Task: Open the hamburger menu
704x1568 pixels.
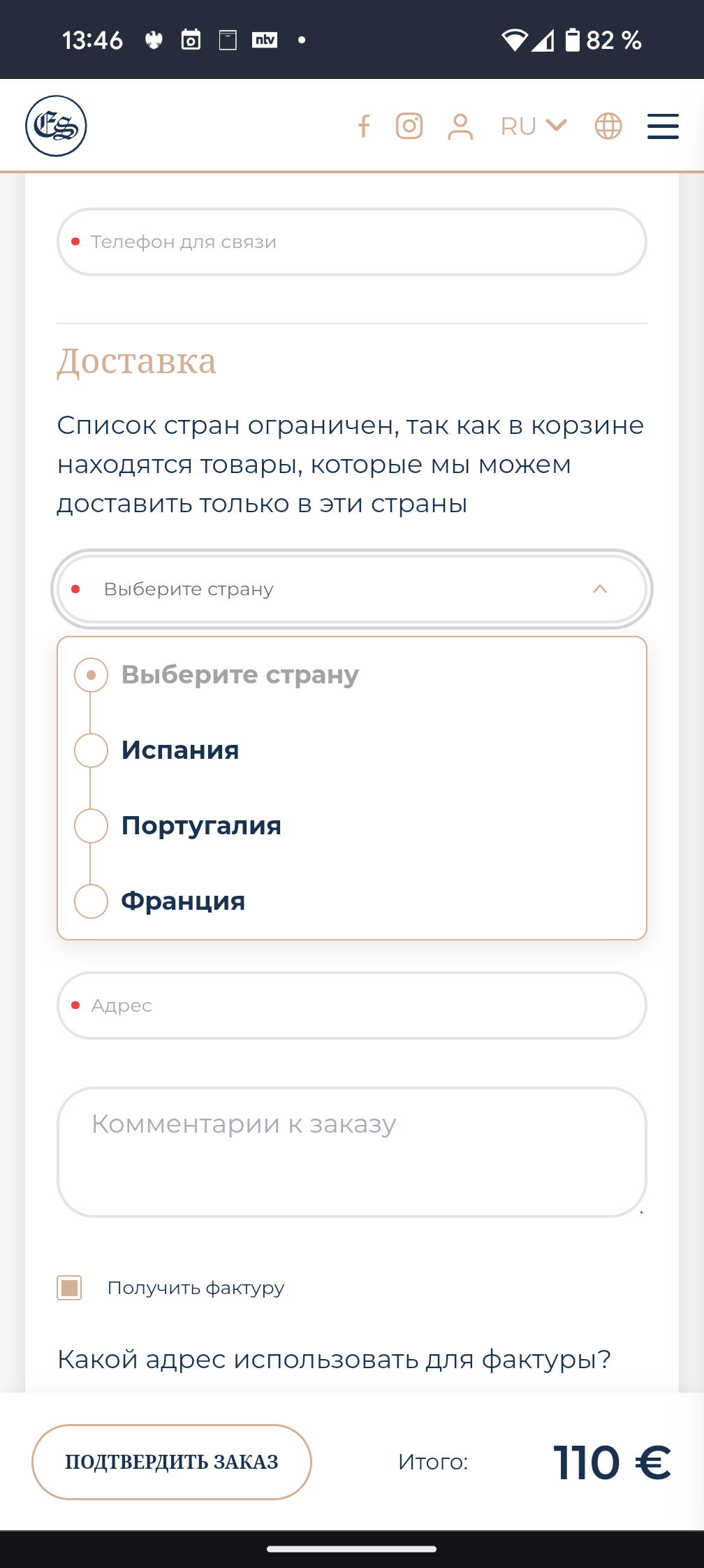Action: tap(663, 126)
